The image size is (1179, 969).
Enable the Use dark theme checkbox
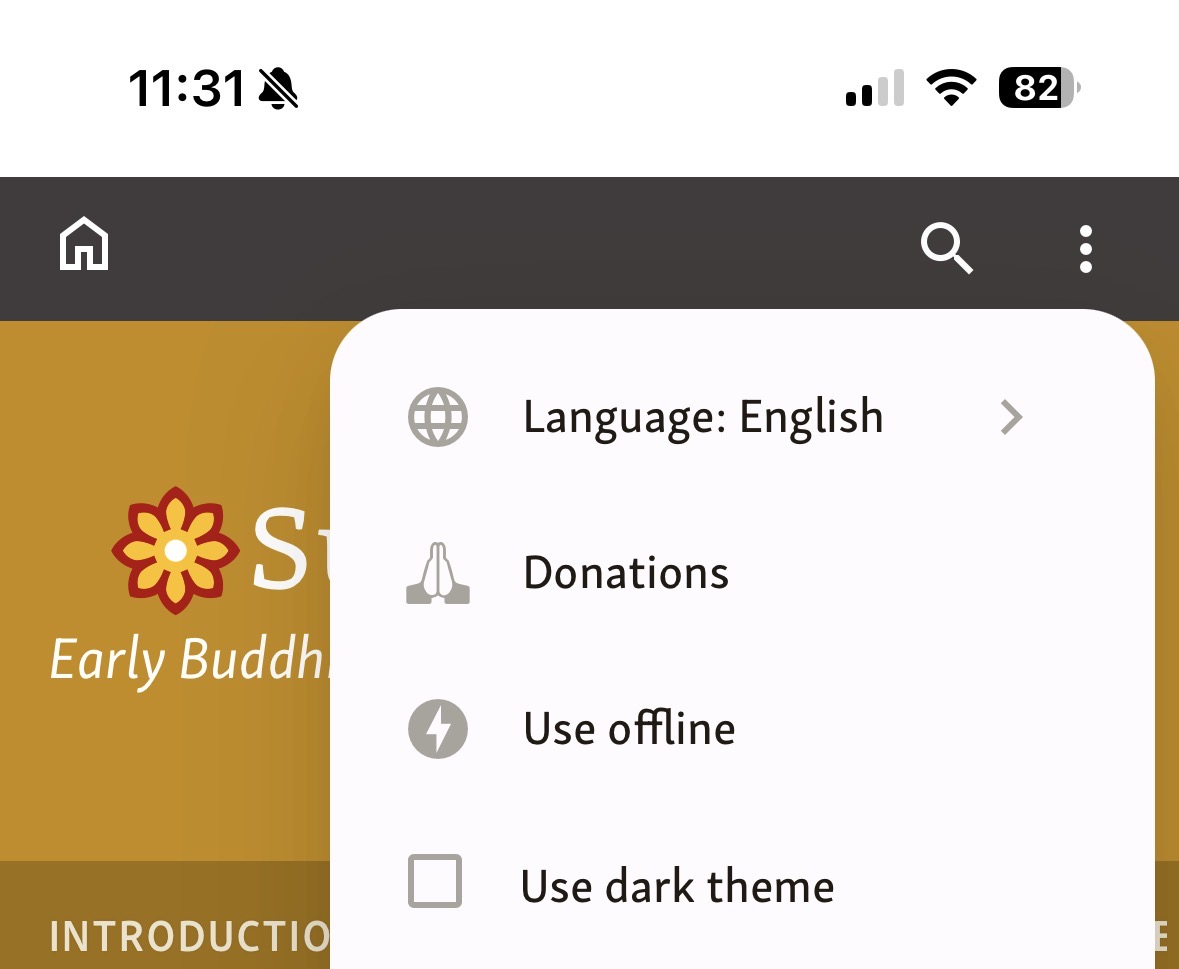click(435, 882)
